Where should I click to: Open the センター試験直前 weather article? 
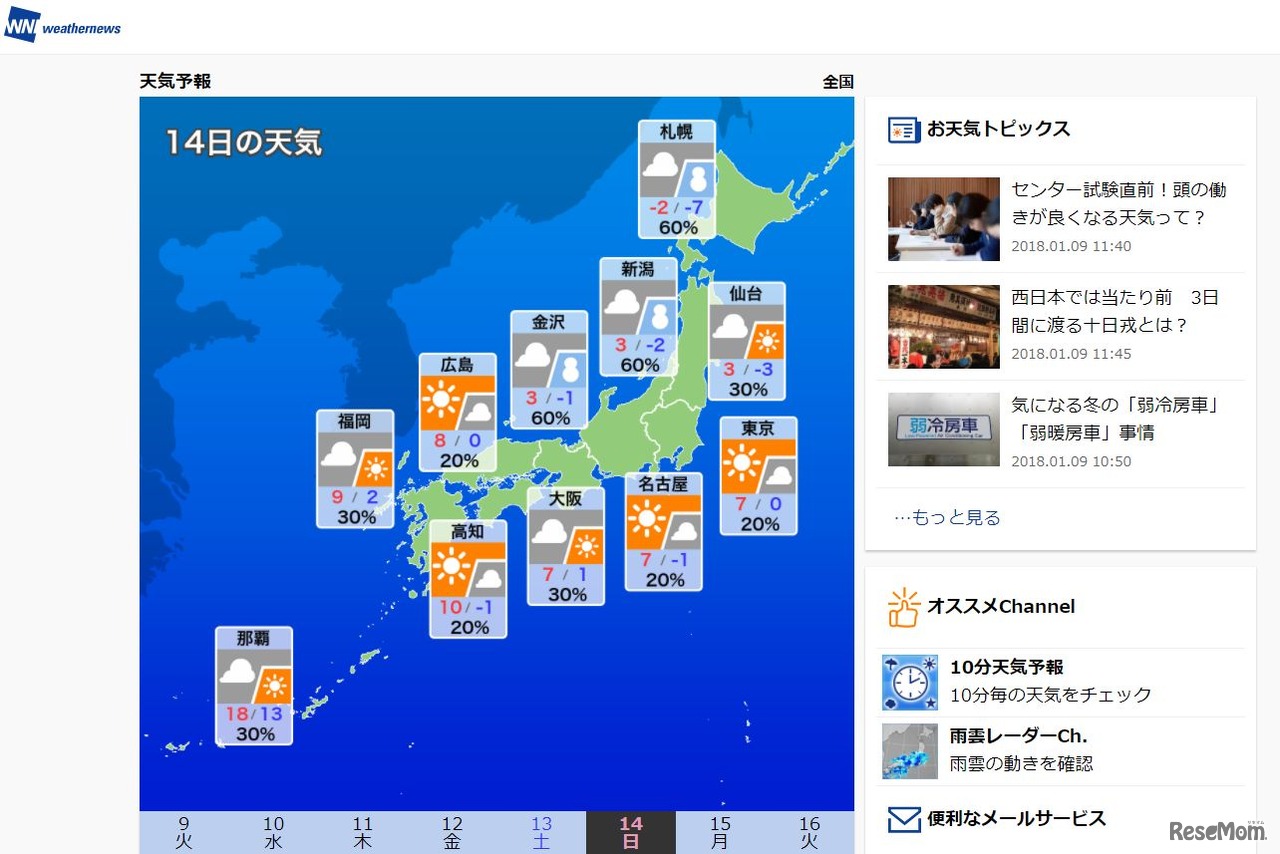click(x=1118, y=203)
